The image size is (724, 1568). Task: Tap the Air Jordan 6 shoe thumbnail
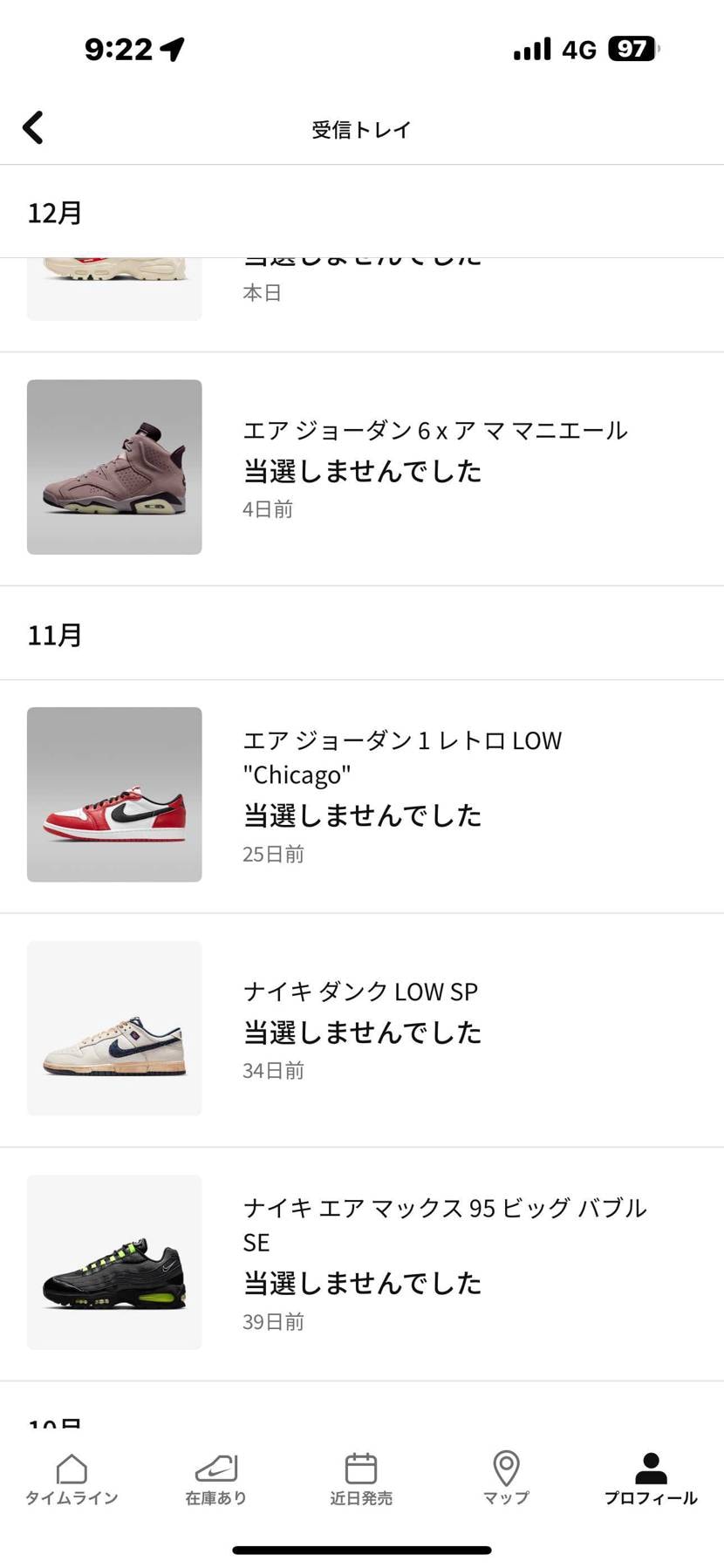(x=114, y=468)
